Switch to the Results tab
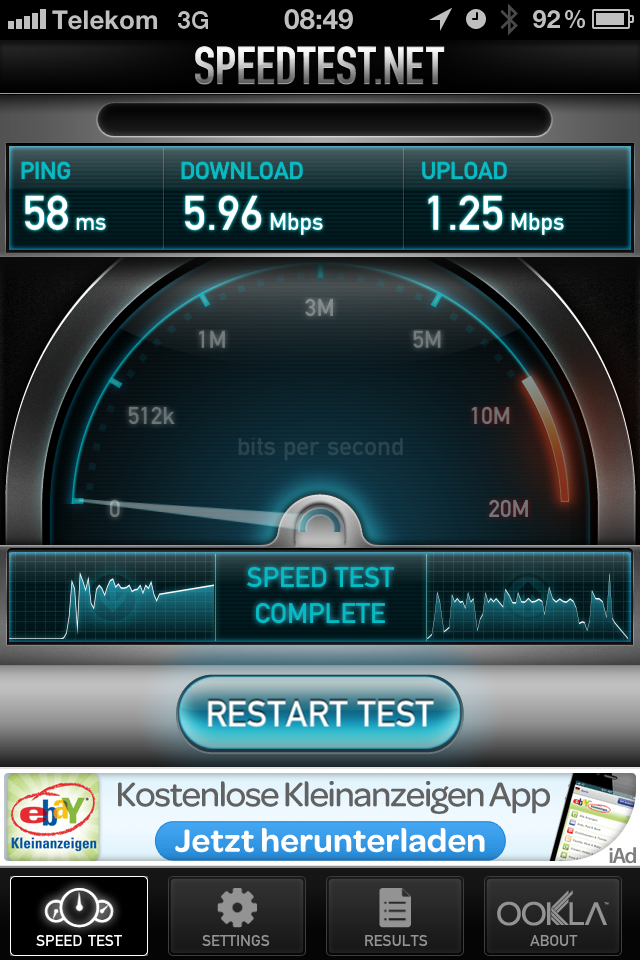The width and height of the screenshot is (640, 960). click(x=395, y=915)
